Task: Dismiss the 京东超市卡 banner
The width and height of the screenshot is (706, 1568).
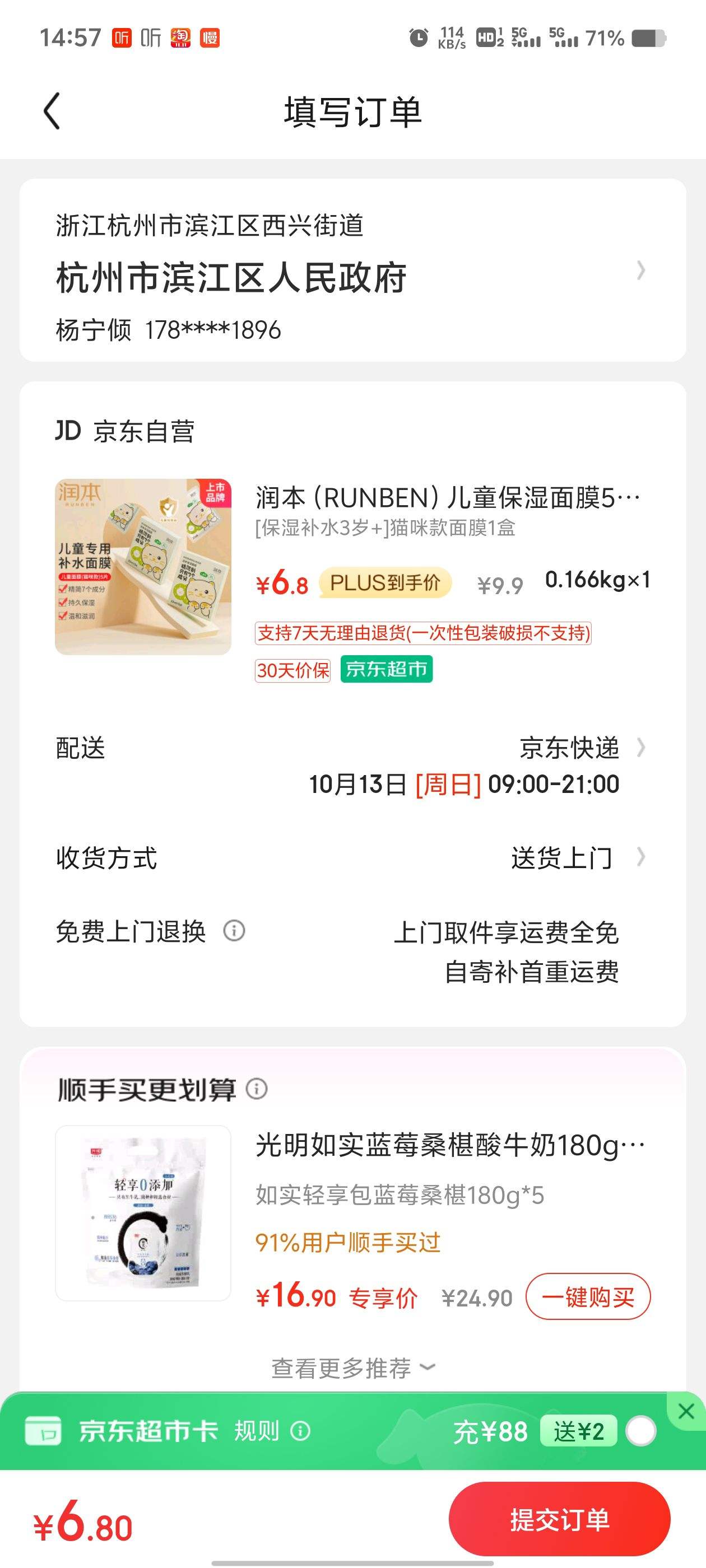Action: (x=686, y=1411)
